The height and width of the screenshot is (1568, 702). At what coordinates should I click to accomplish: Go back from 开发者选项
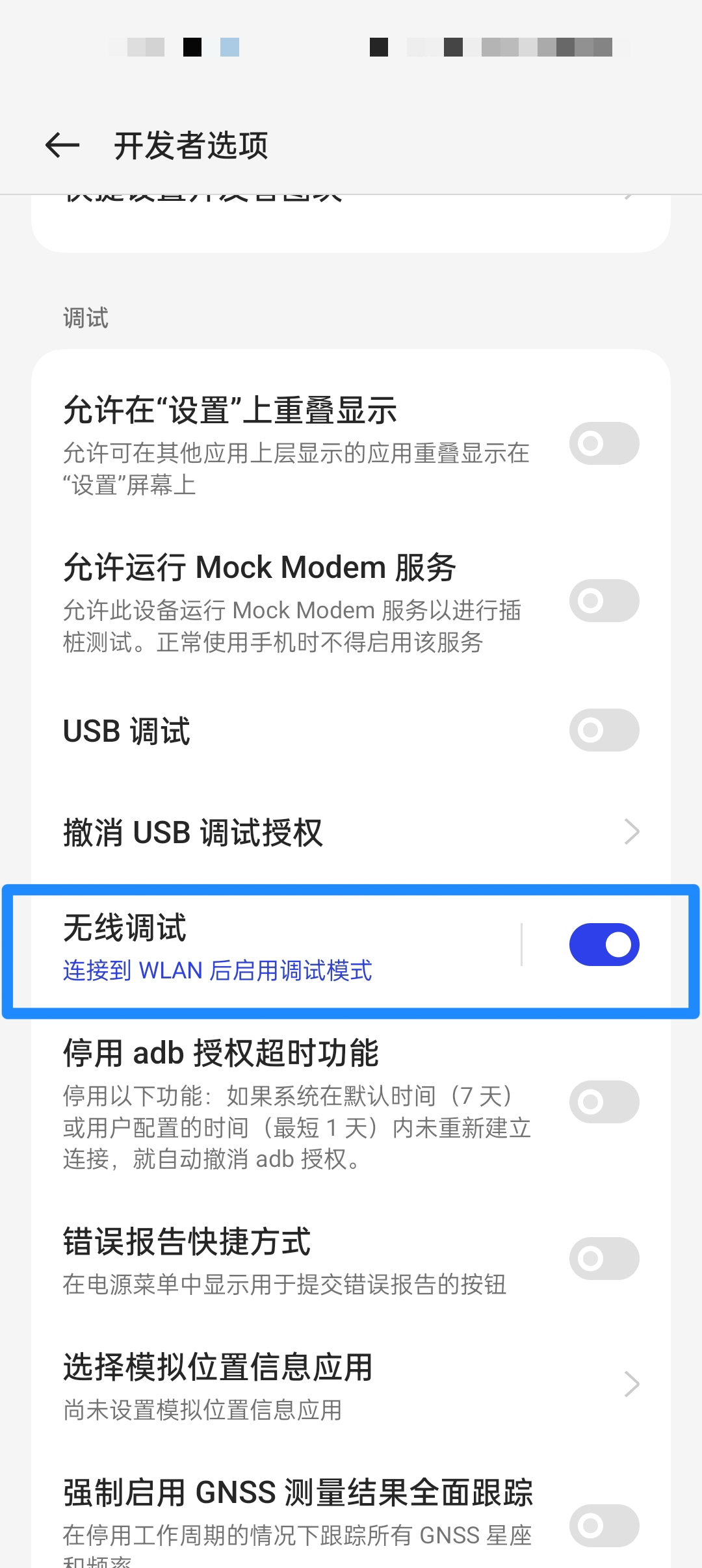[x=62, y=145]
